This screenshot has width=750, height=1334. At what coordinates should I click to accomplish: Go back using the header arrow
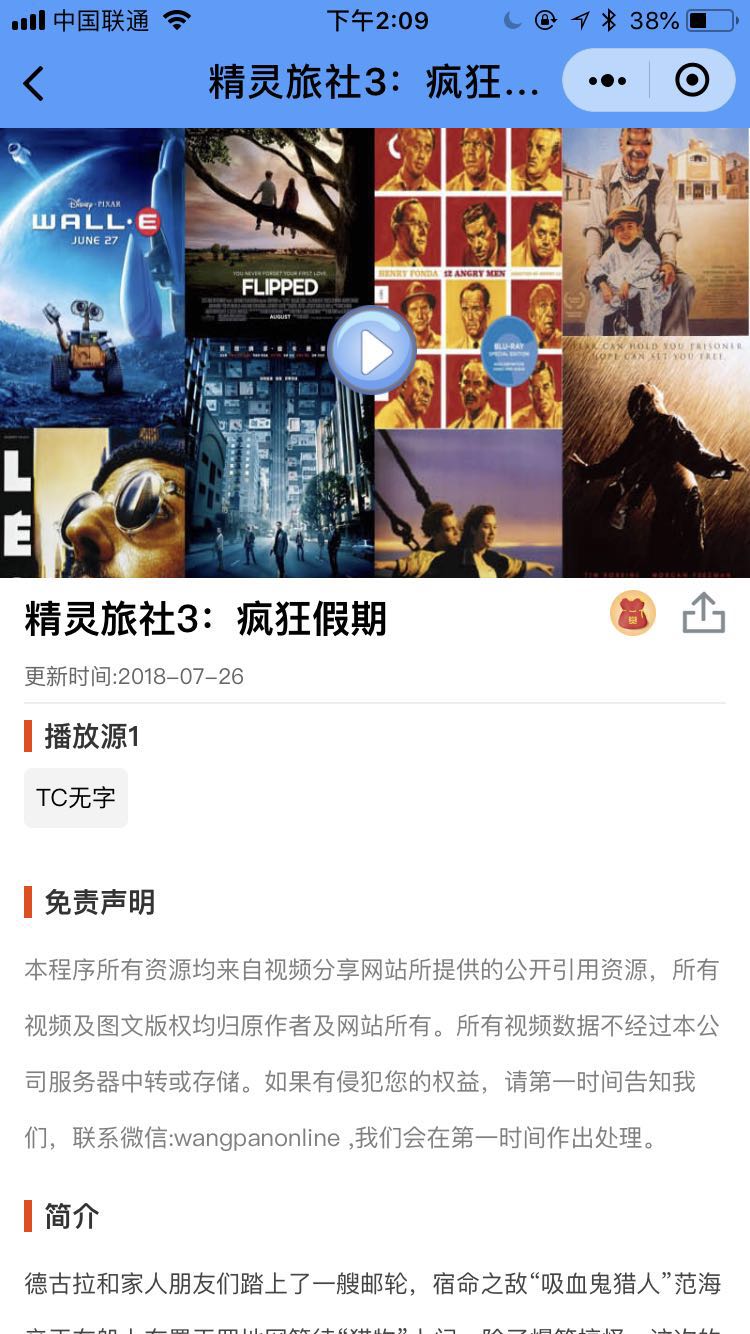(34, 83)
